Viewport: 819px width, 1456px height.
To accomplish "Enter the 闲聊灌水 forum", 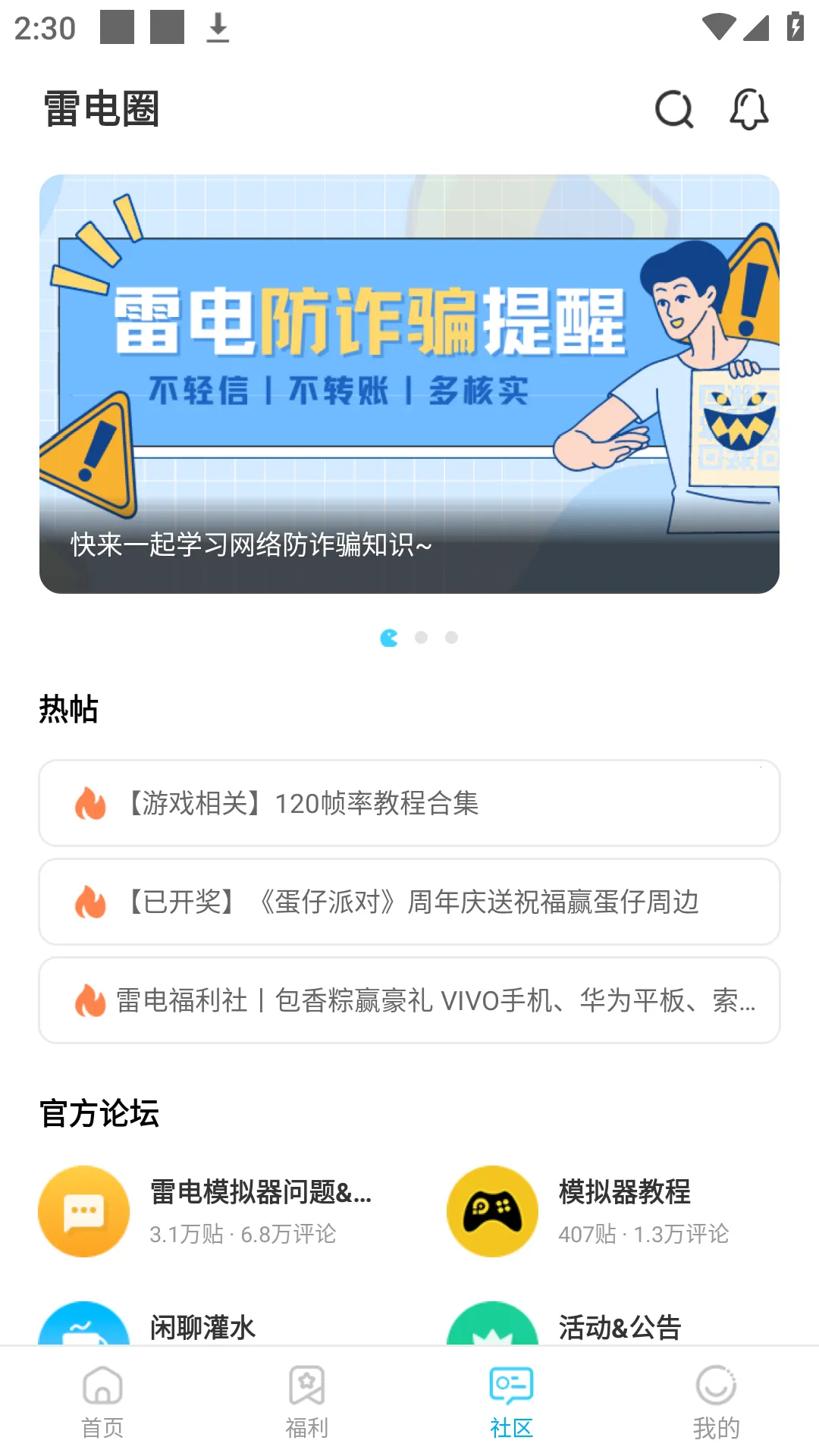I will click(202, 1327).
